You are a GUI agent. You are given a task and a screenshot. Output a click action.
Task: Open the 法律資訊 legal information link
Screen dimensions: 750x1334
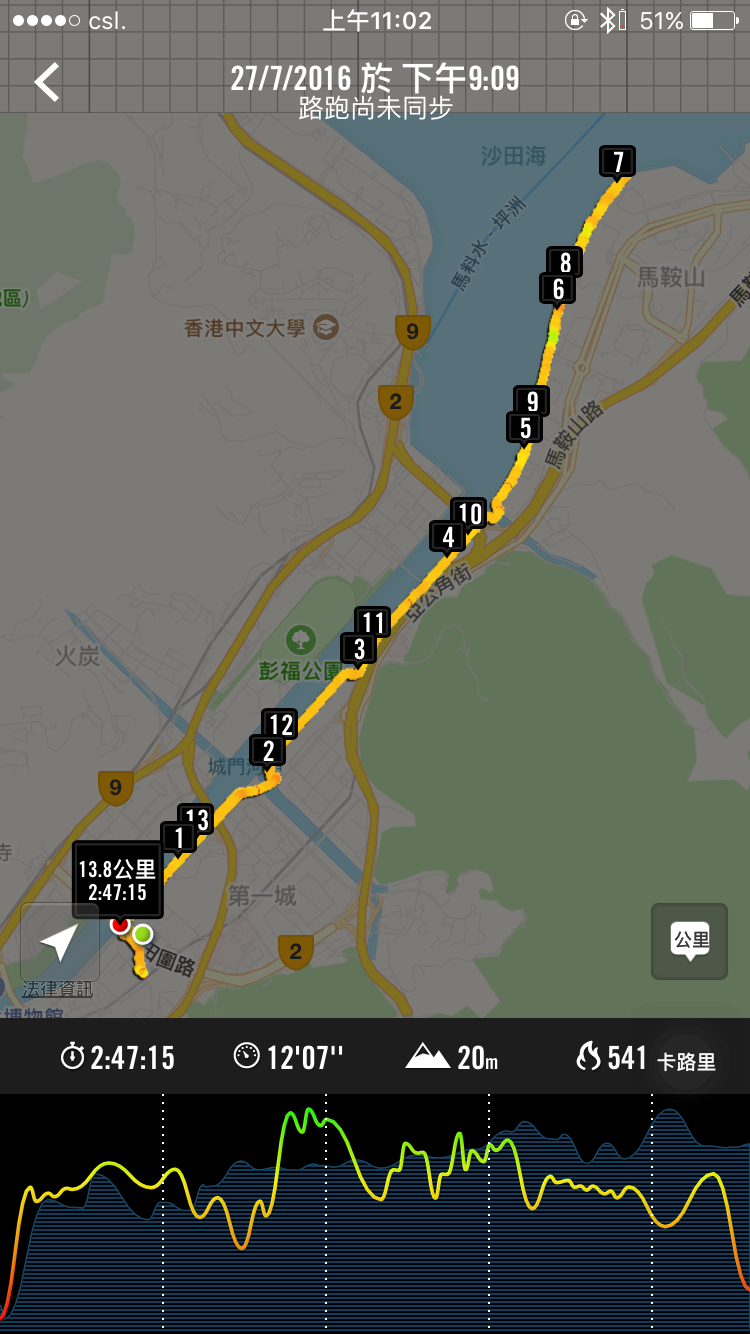point(58,989)
